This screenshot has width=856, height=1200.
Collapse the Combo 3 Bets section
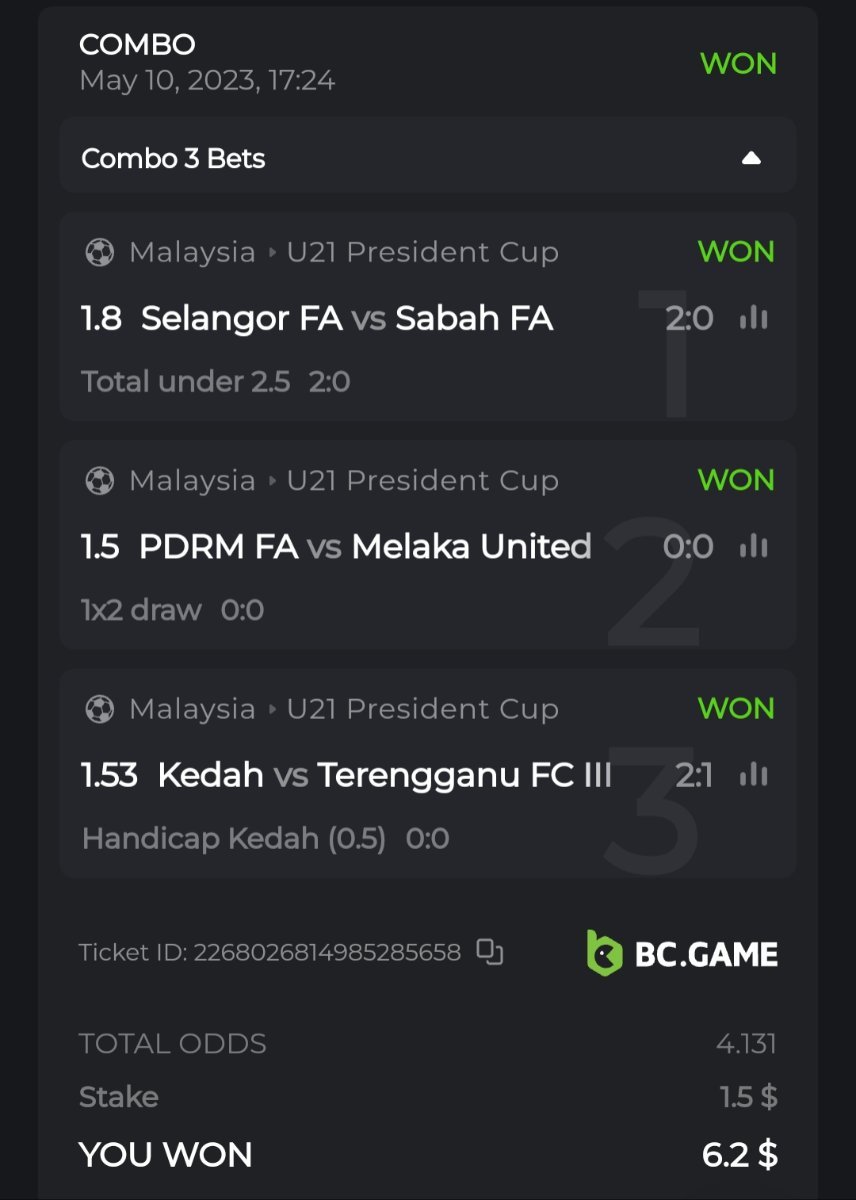[751, 158]
